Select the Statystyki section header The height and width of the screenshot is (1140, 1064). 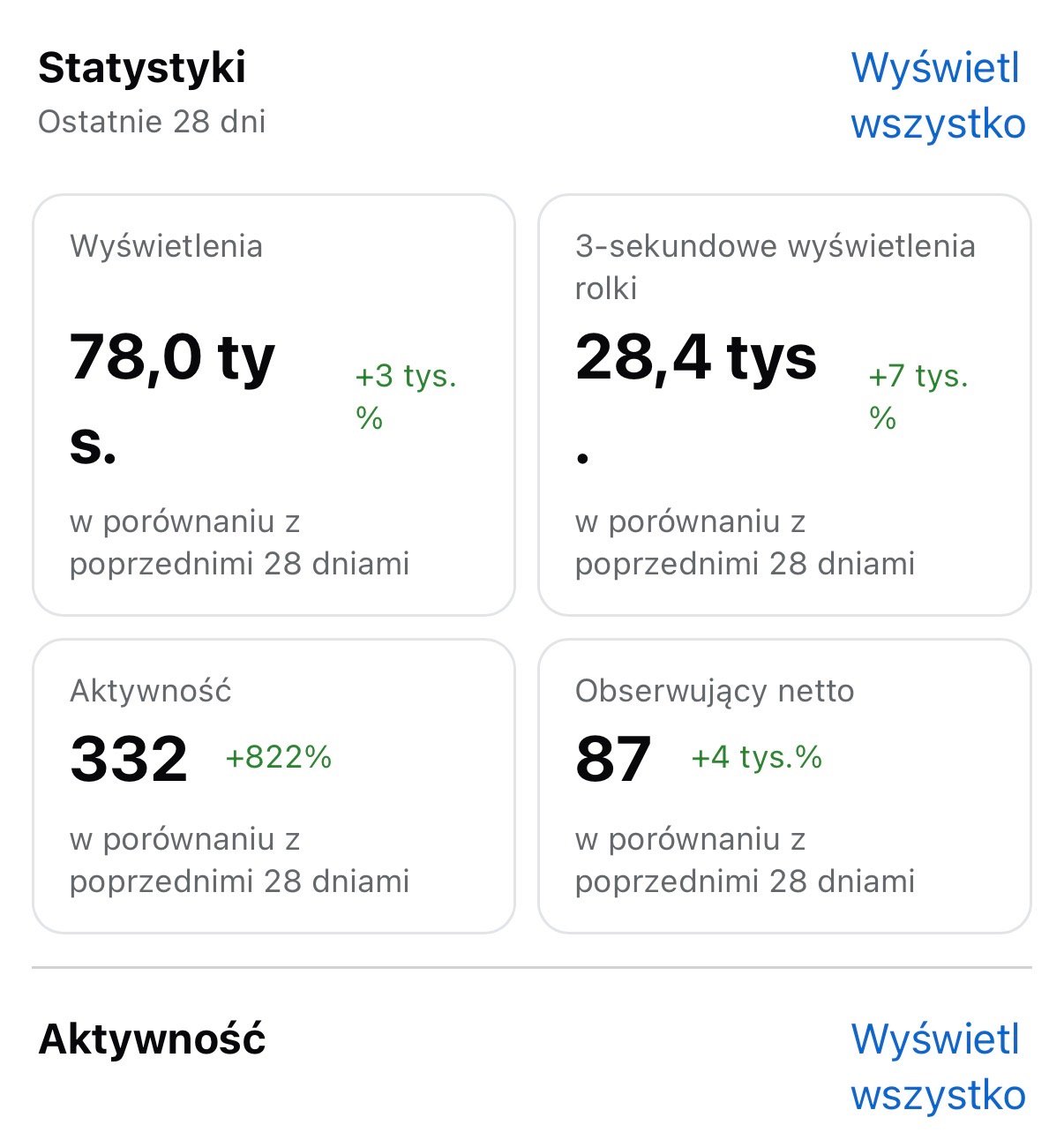pos(144,68)
